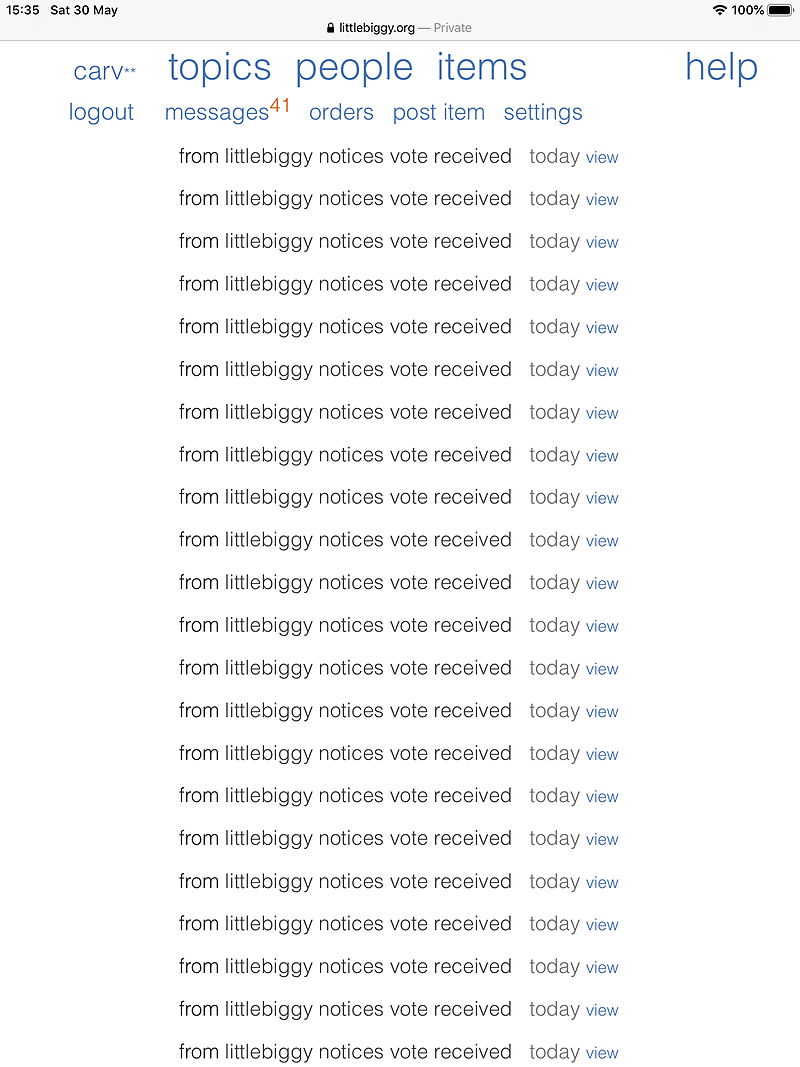This screenshot has height=1067, width=800.
Task: Select post item link
Action: click(438, 113)
